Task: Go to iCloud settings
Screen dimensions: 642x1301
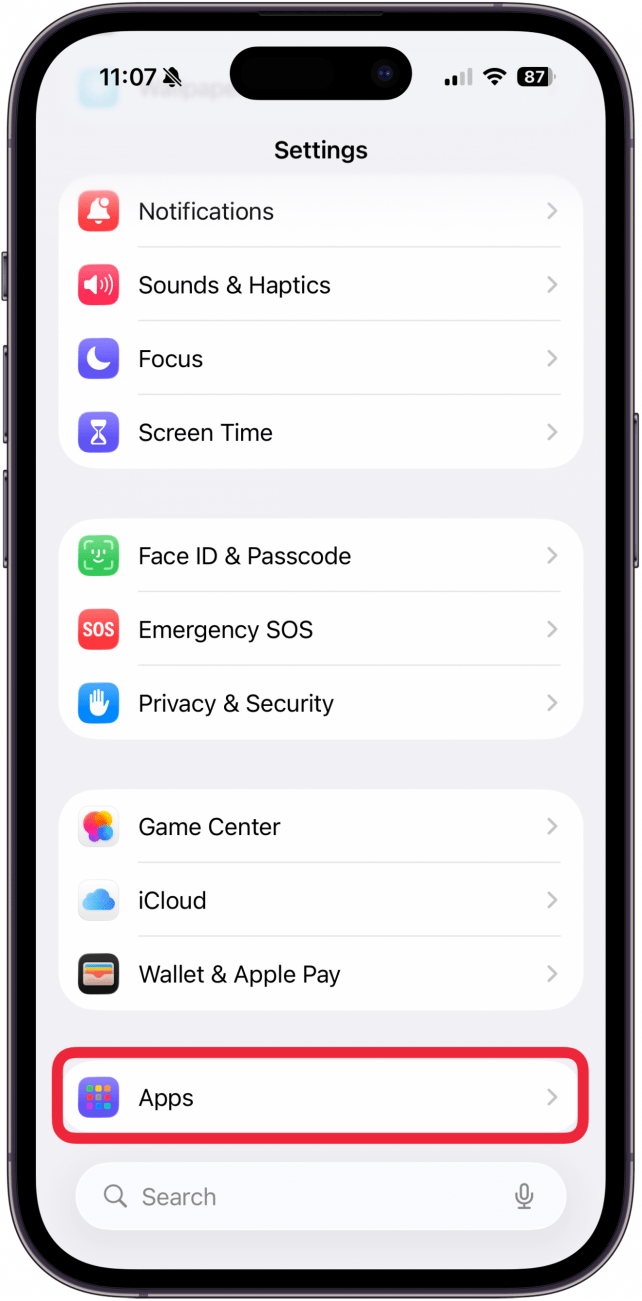Action: [320, 901]
